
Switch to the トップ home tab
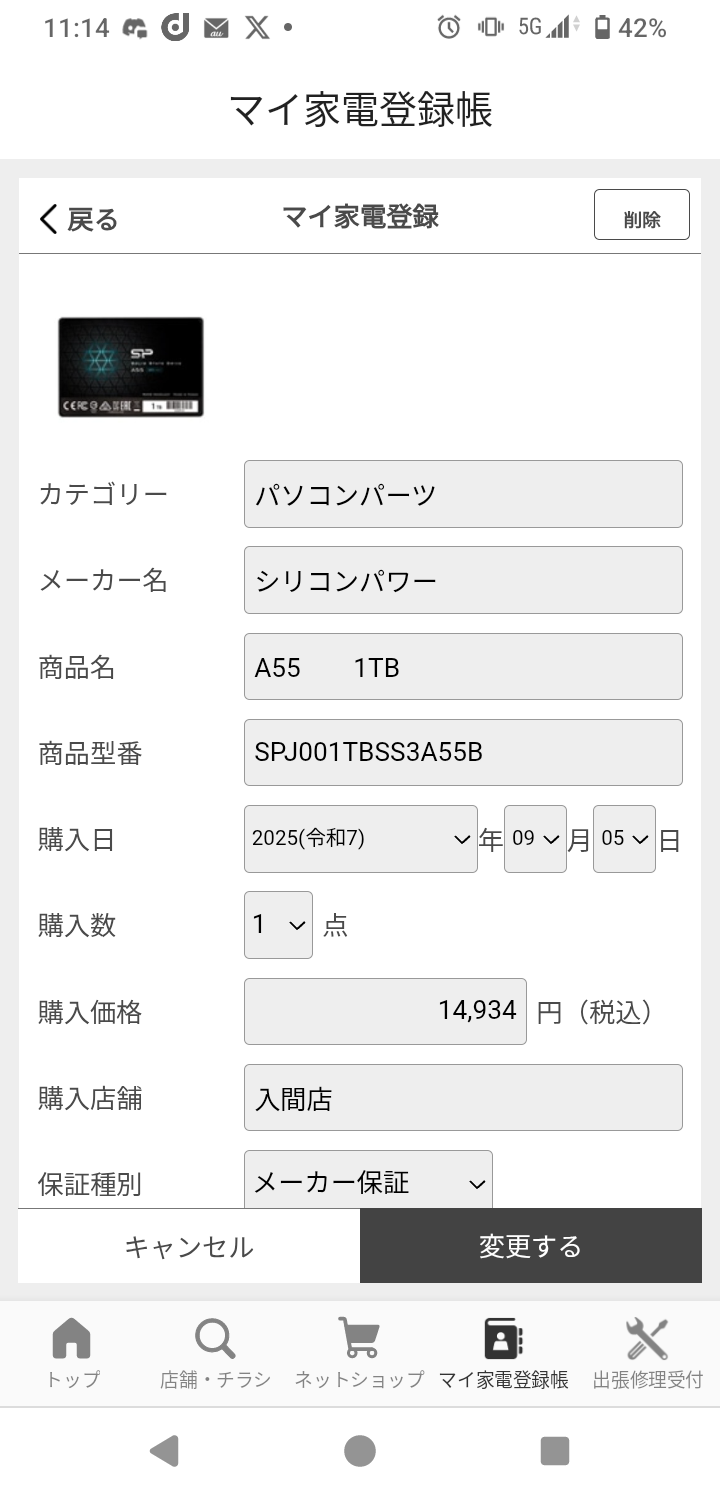(x=72, y=1352)
